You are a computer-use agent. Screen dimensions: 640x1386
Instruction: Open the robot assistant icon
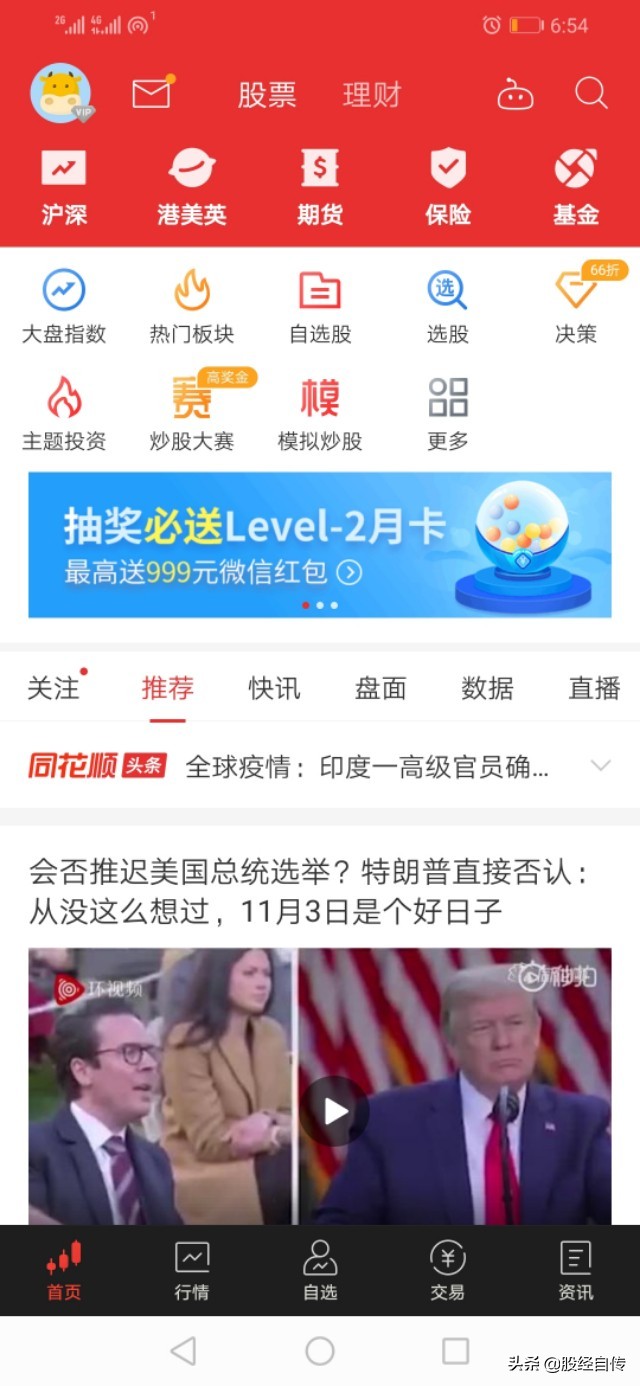515,95
